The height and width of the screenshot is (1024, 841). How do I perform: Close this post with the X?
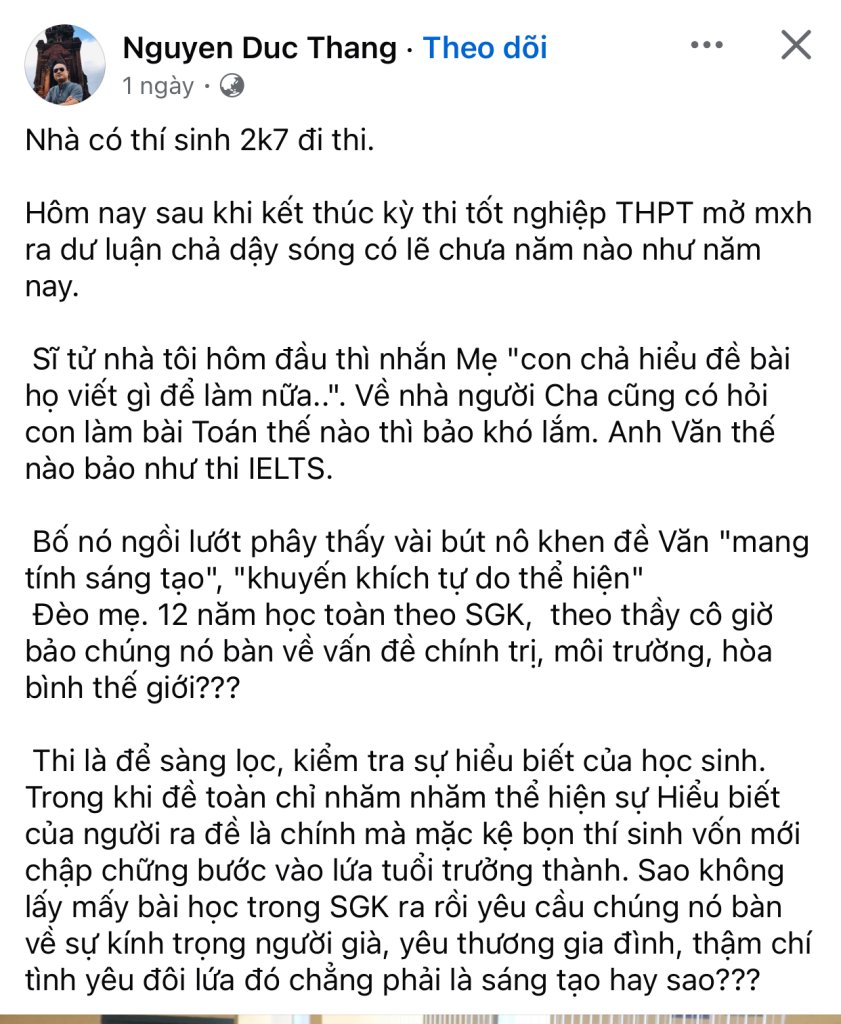click(796, 45)
